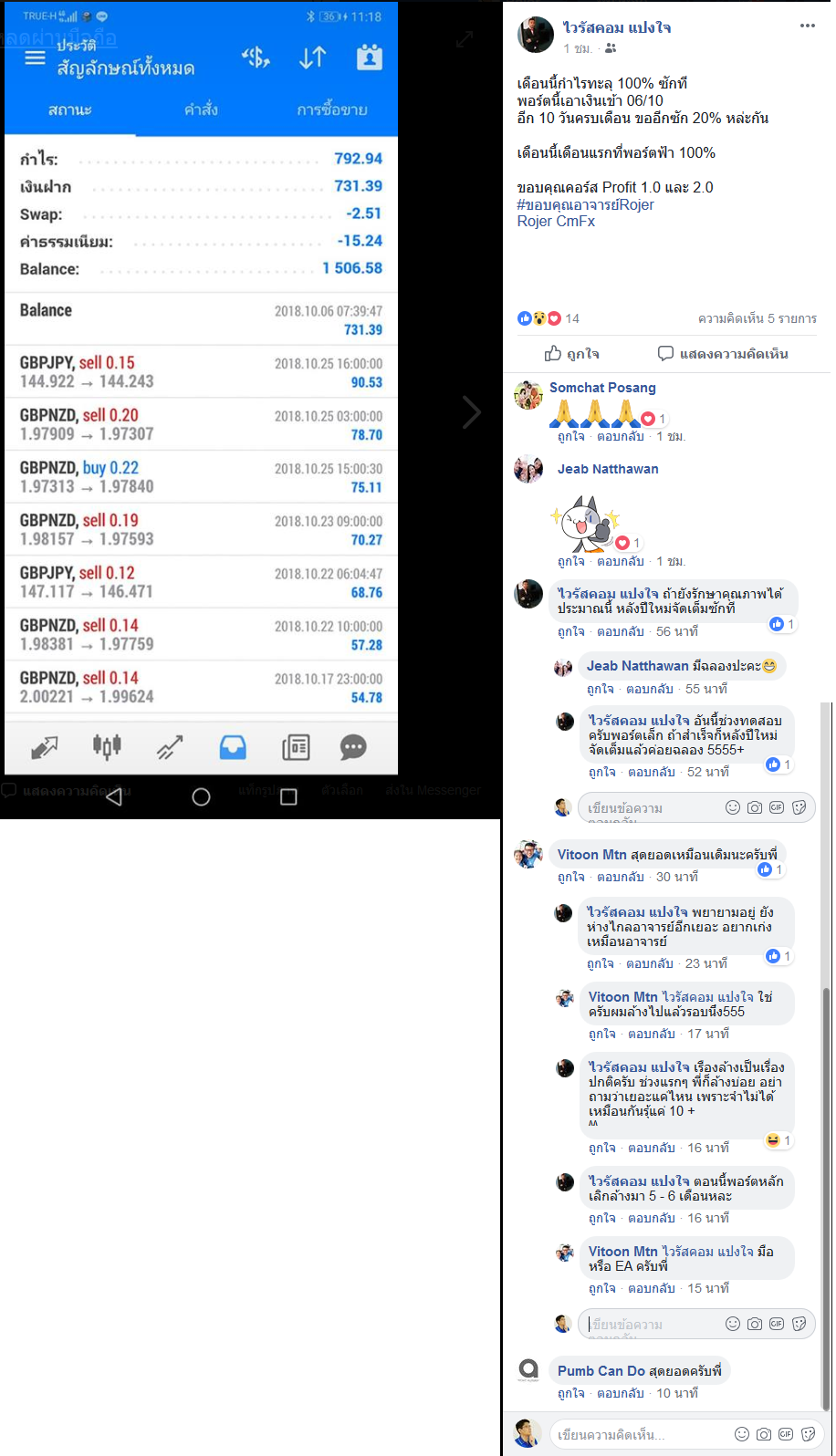Open the post's overflow menu

tap(807, 26)
